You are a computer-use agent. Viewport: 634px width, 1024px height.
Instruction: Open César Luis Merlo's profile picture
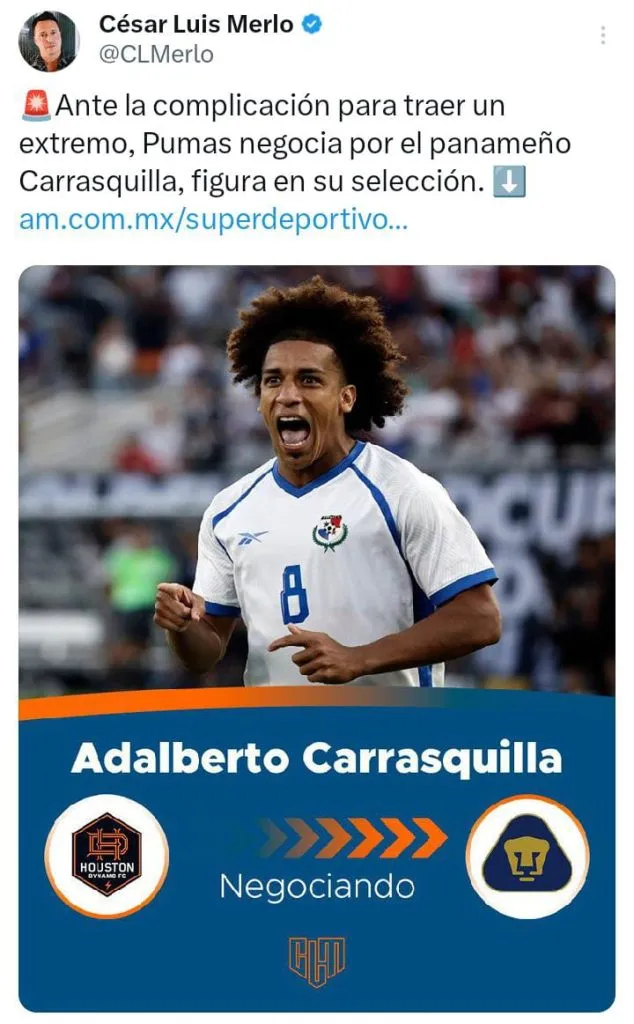click(48, 41)
